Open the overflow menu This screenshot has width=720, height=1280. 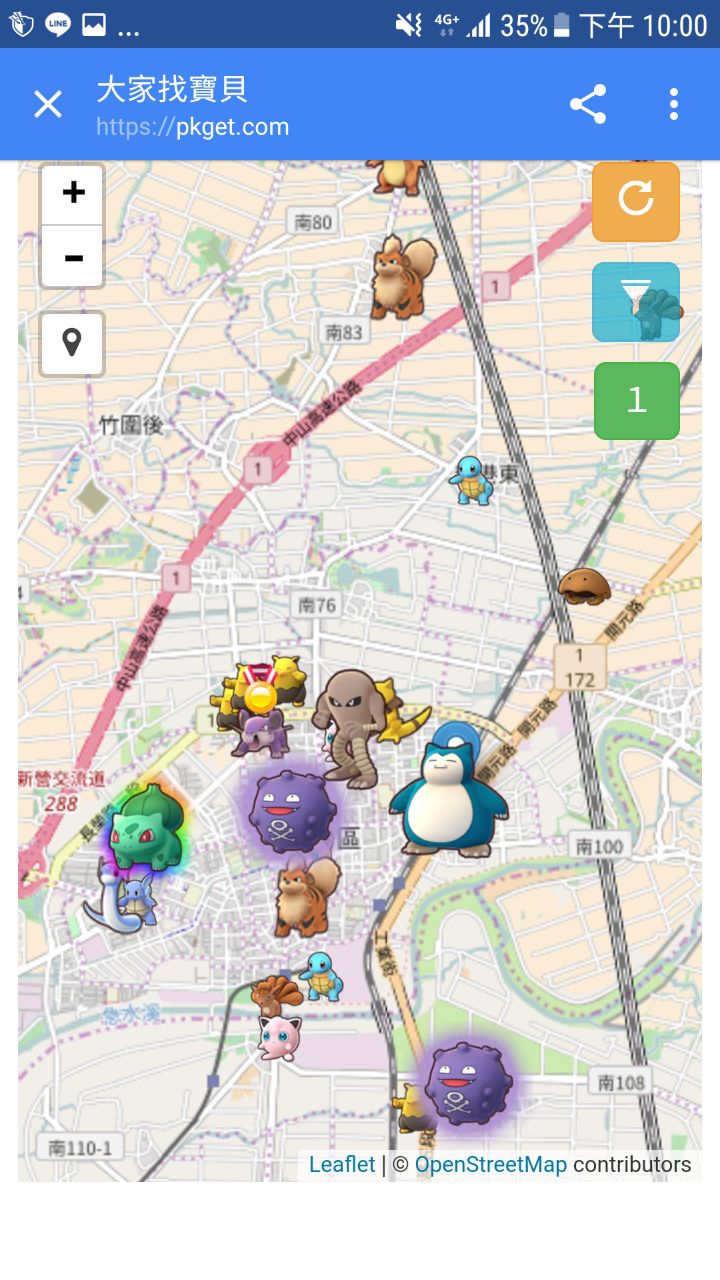674,104
